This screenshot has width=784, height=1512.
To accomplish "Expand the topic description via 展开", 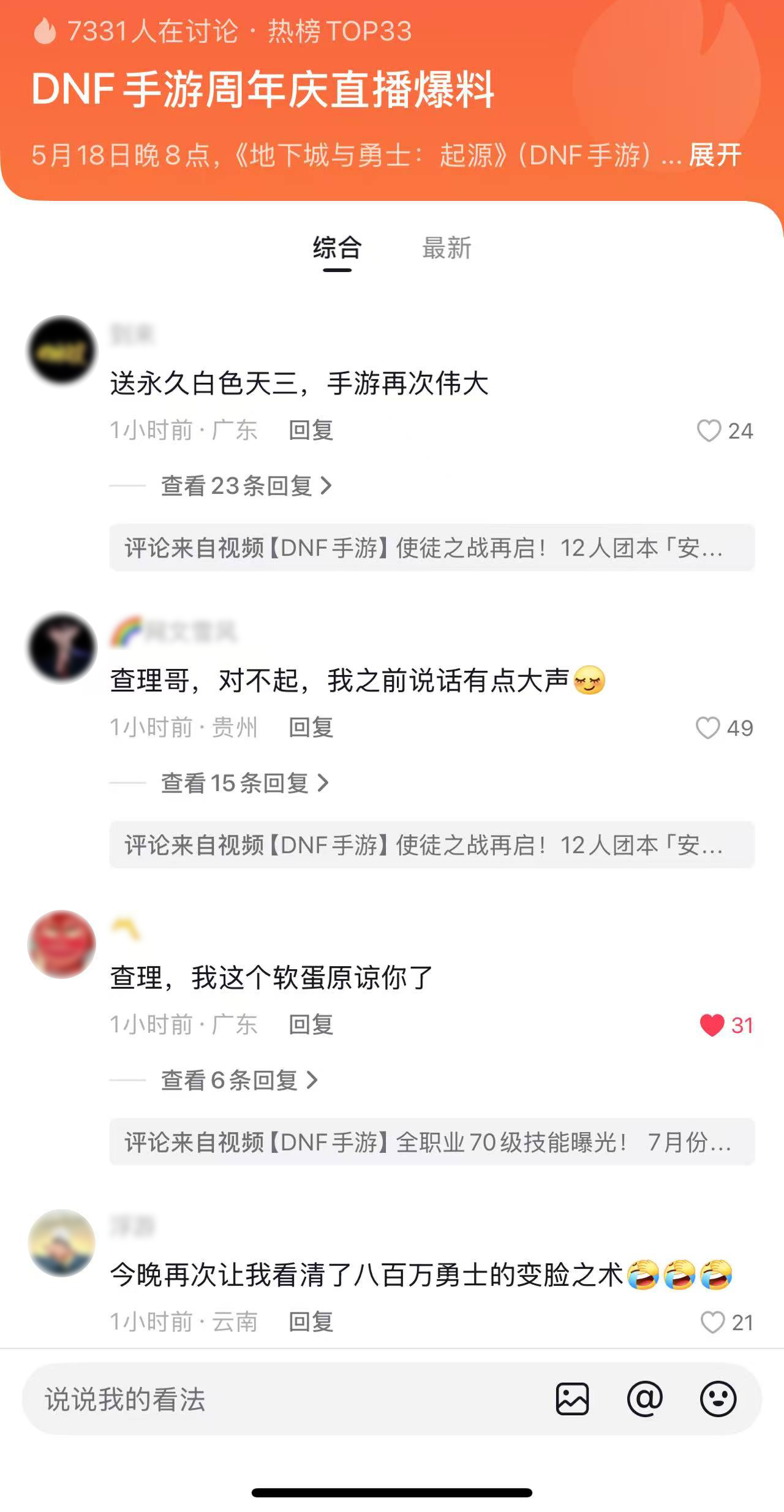I will (715, 155).
